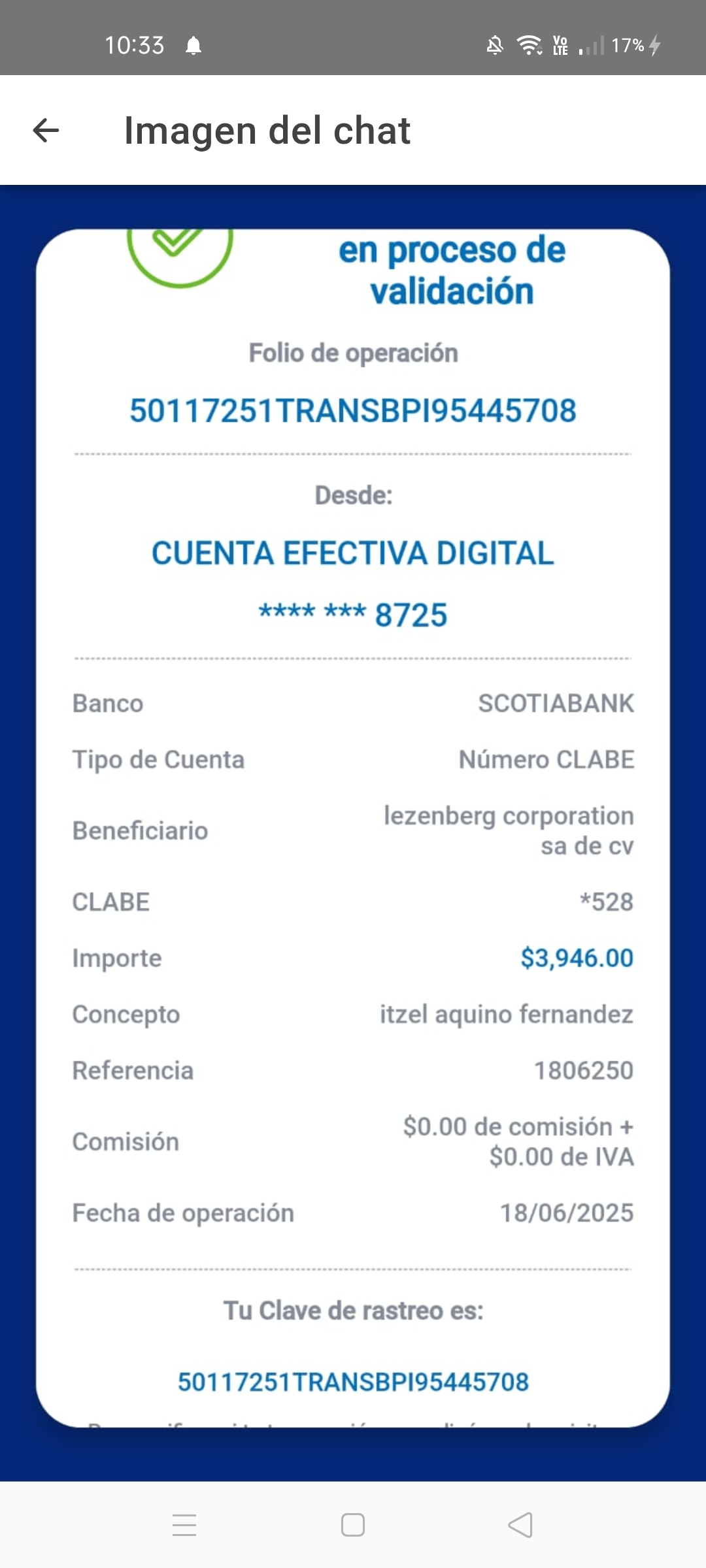Tap the system back triangle button
This screenshot has width=706, height=1568.
[520, 1525]
